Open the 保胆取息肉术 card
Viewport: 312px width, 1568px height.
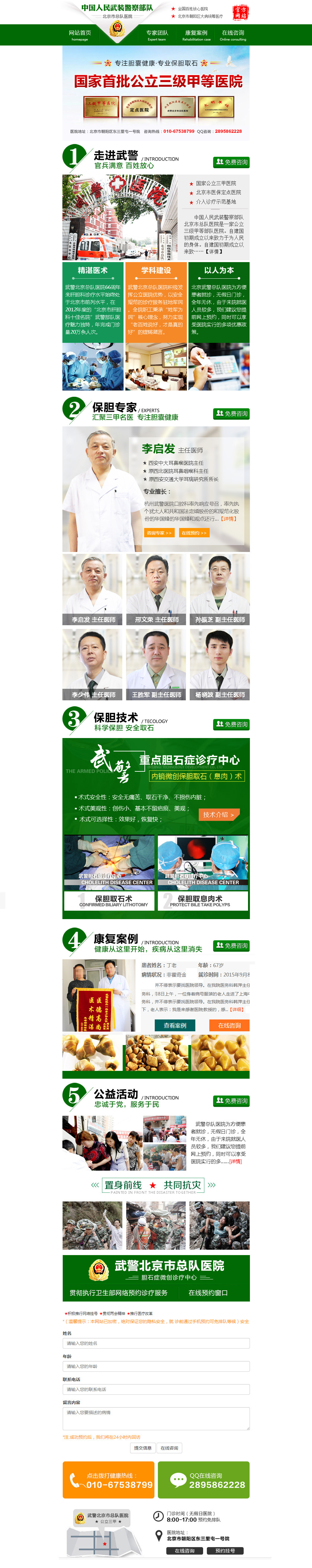[203, 900]
